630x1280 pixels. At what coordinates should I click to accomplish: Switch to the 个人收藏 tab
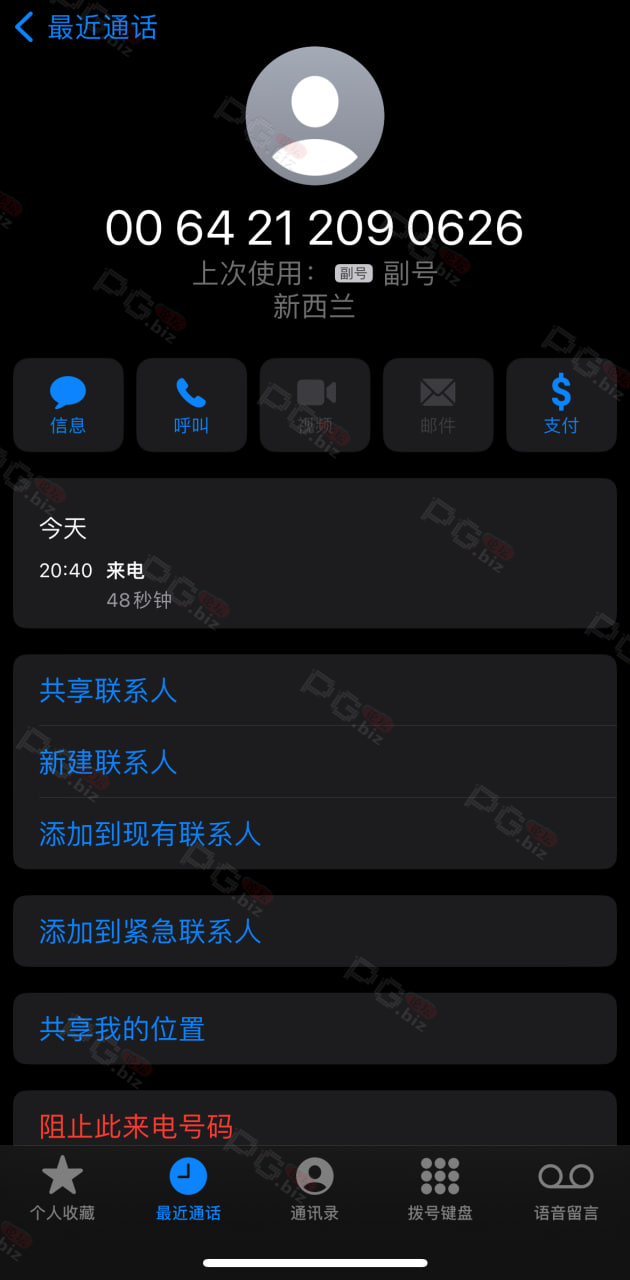point(62,1189)
